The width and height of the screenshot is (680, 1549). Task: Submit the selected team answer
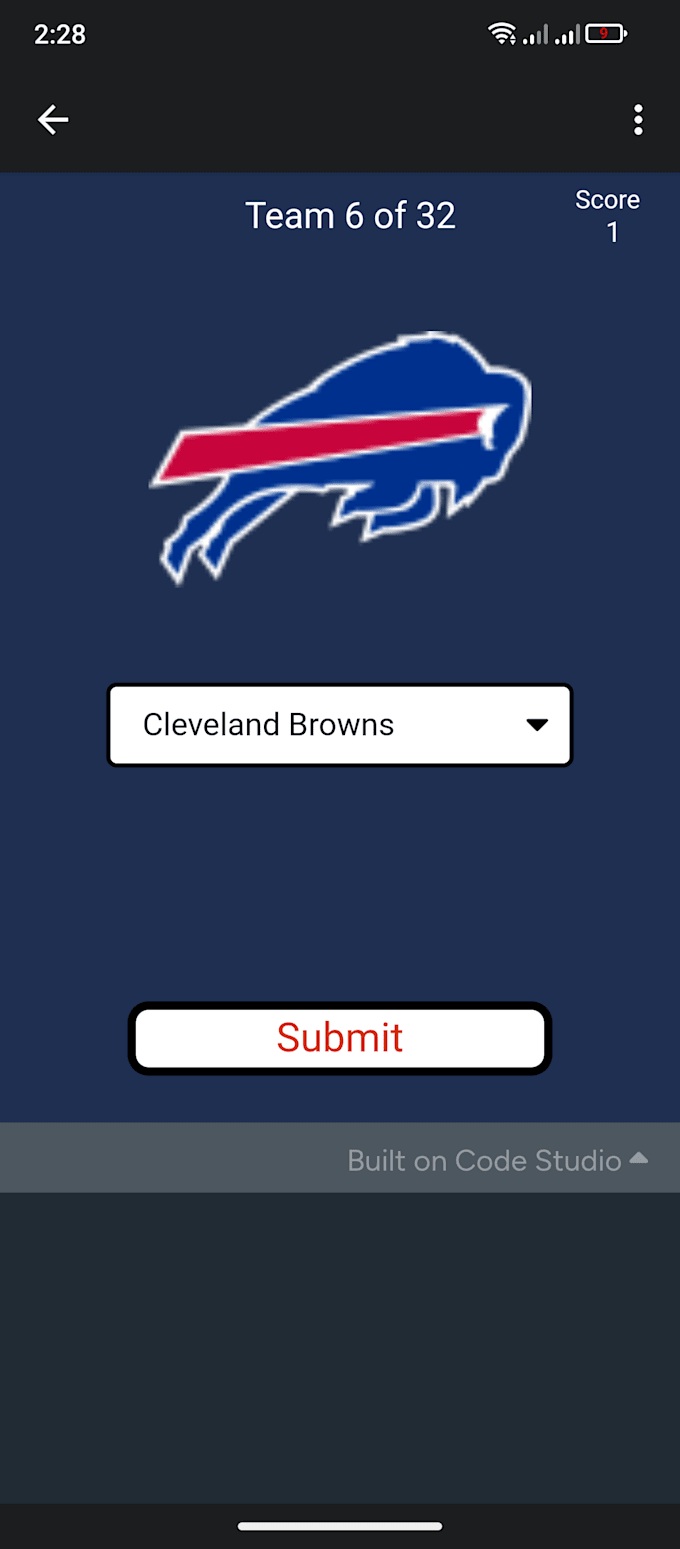tap(340, 1038)
